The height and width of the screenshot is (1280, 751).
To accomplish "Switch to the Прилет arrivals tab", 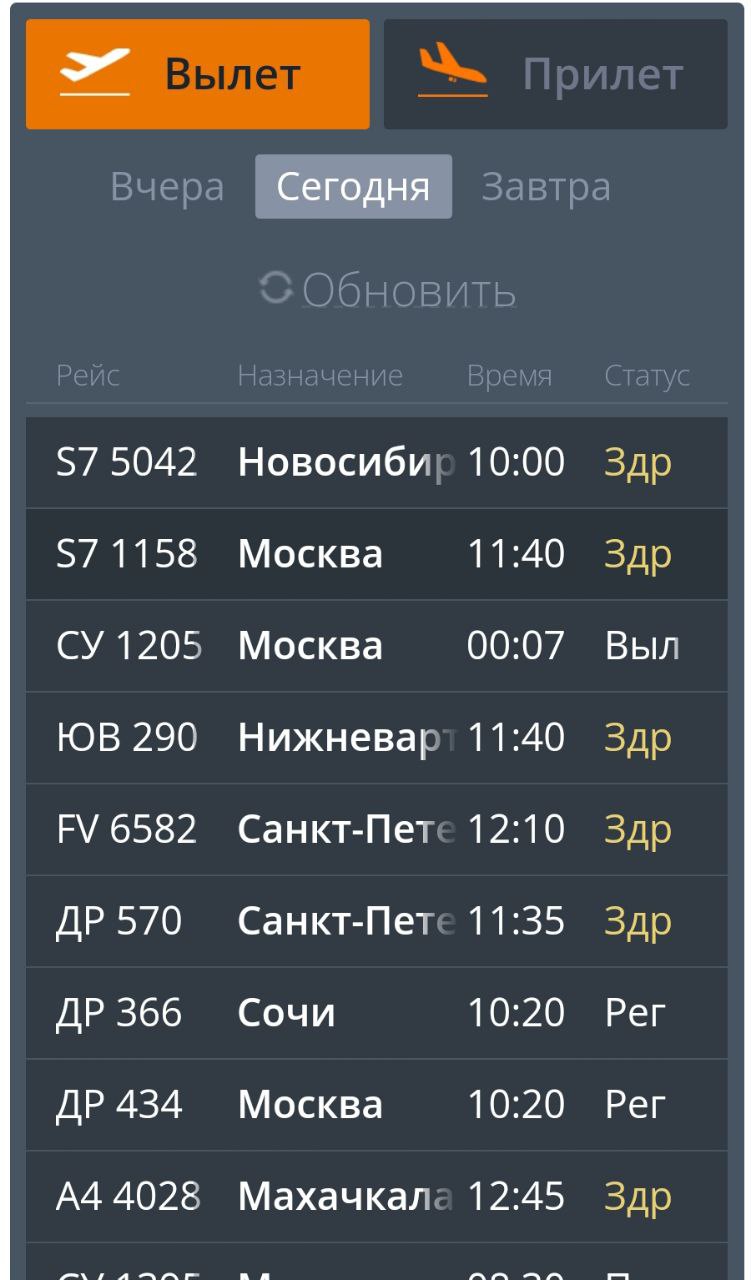I will (555, 75).
